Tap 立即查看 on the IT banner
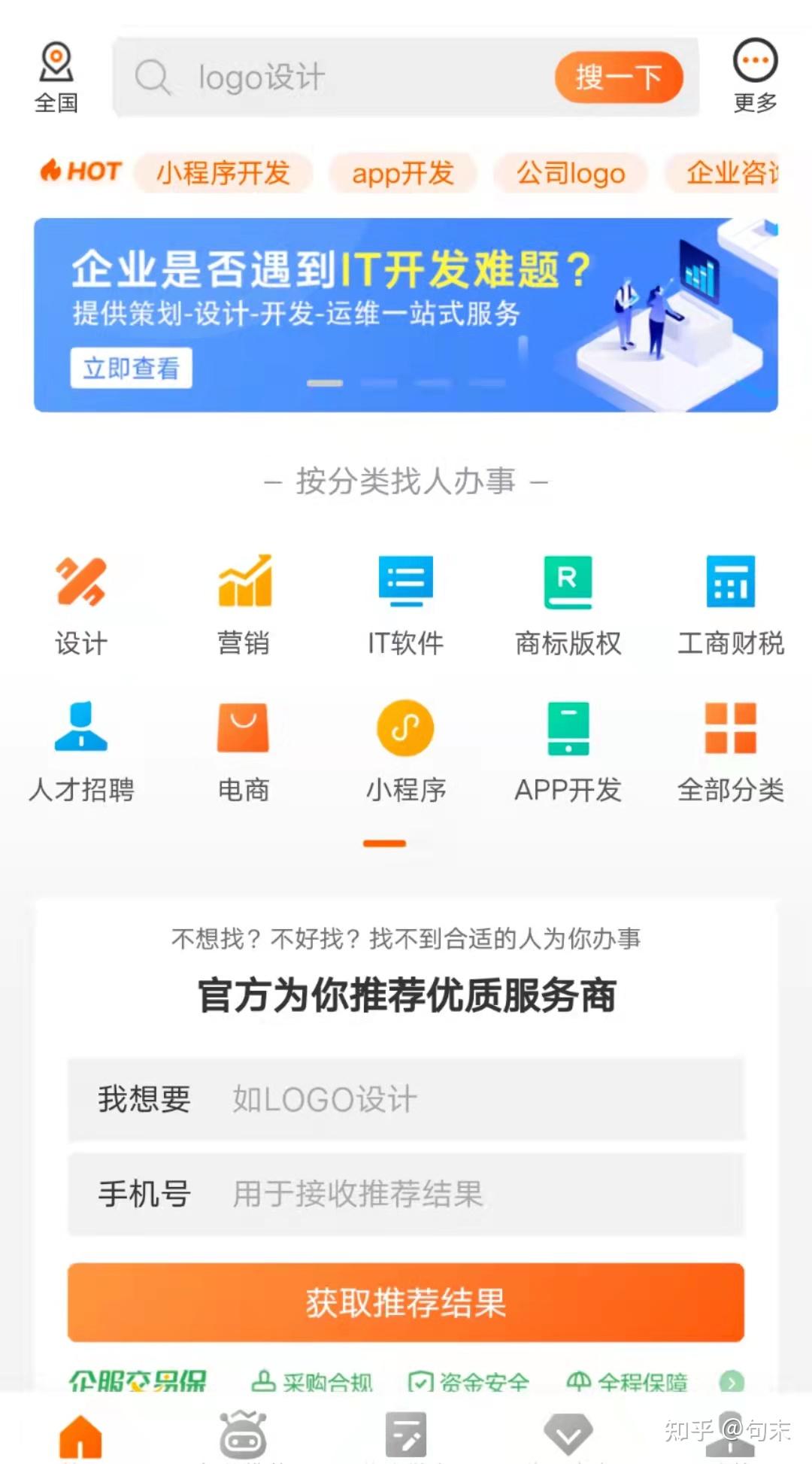The image size is (812, 1464). tap(131, 368)
